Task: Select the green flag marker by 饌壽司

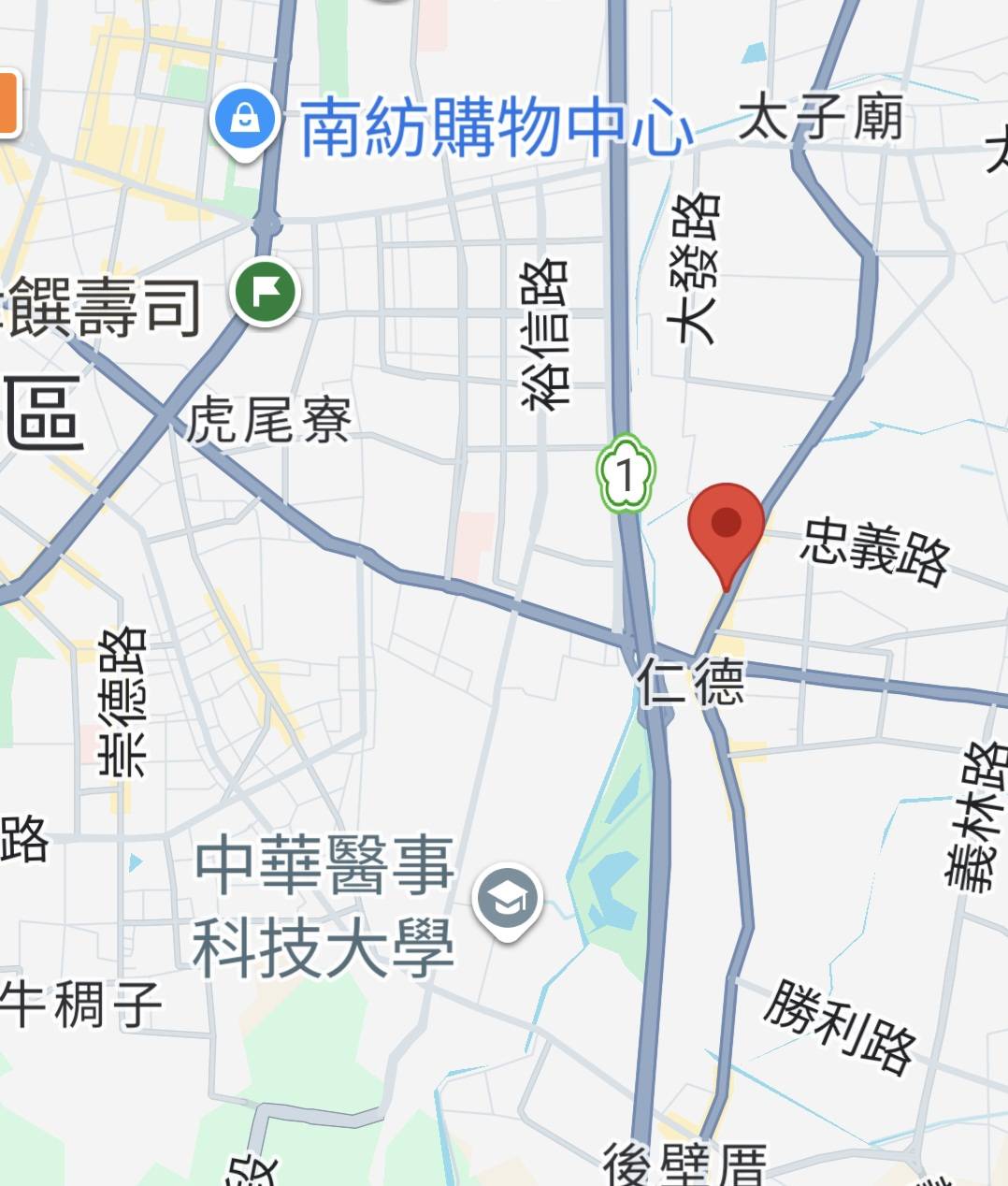Action: pos(266,292)
